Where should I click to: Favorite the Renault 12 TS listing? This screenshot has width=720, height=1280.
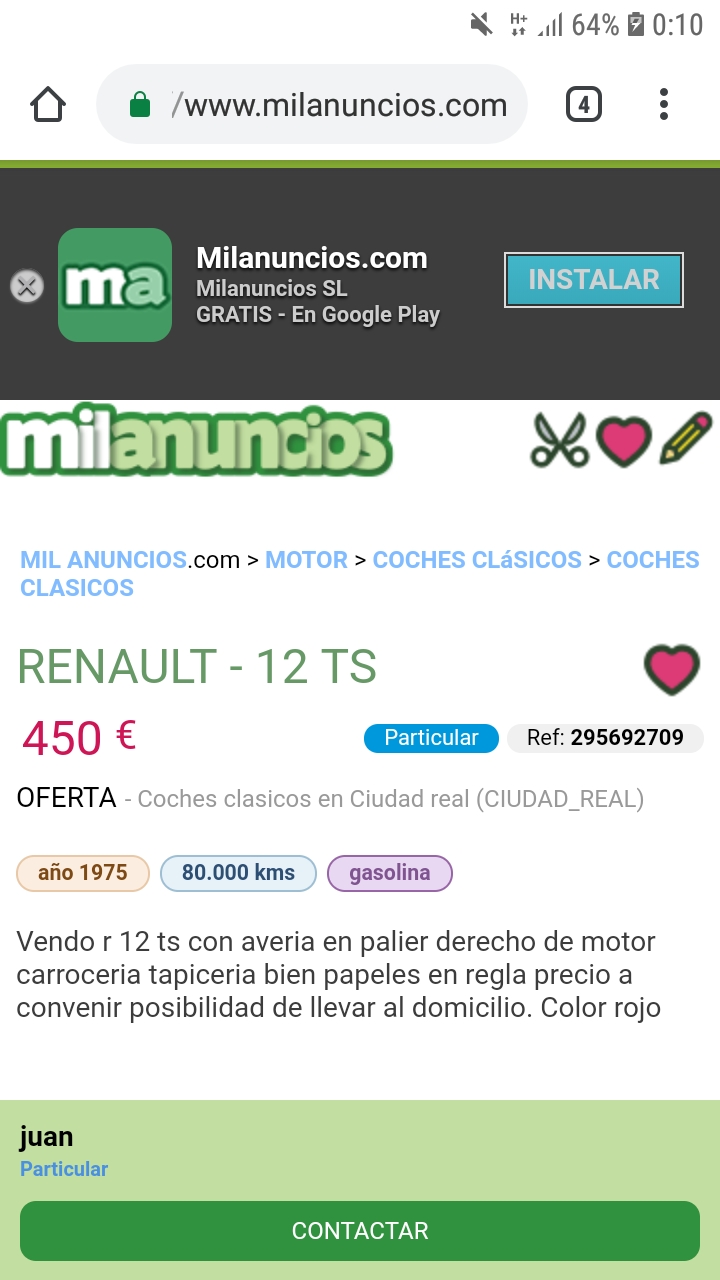671,670
